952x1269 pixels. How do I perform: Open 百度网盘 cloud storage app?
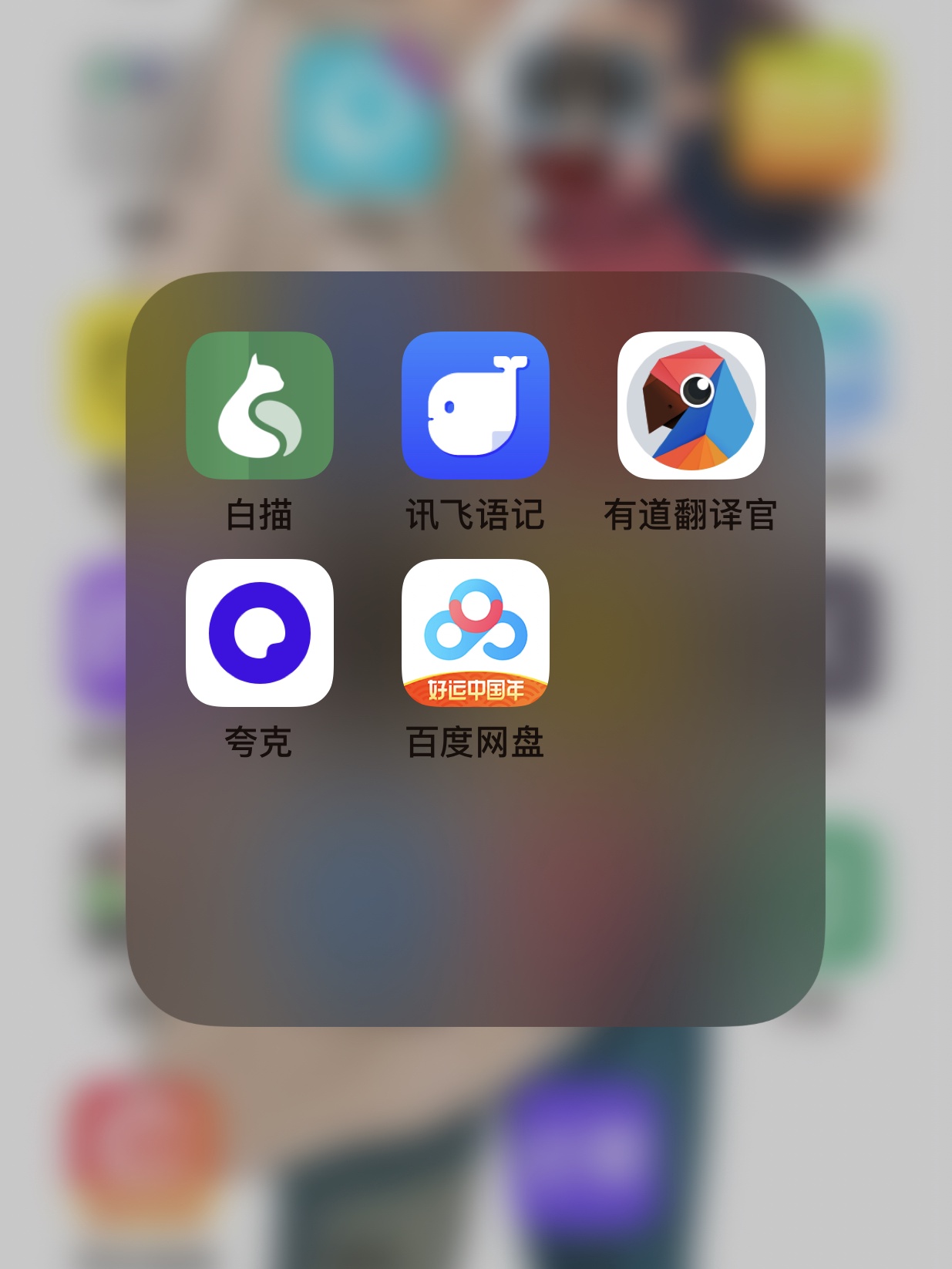(476, 633)
